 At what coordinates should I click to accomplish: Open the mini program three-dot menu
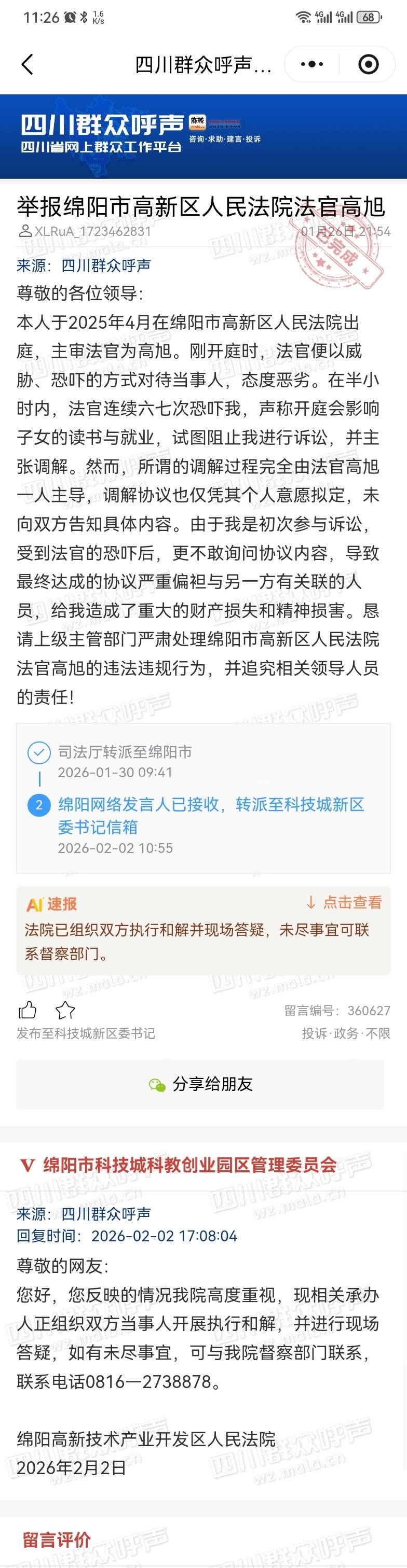pos(313,64)
